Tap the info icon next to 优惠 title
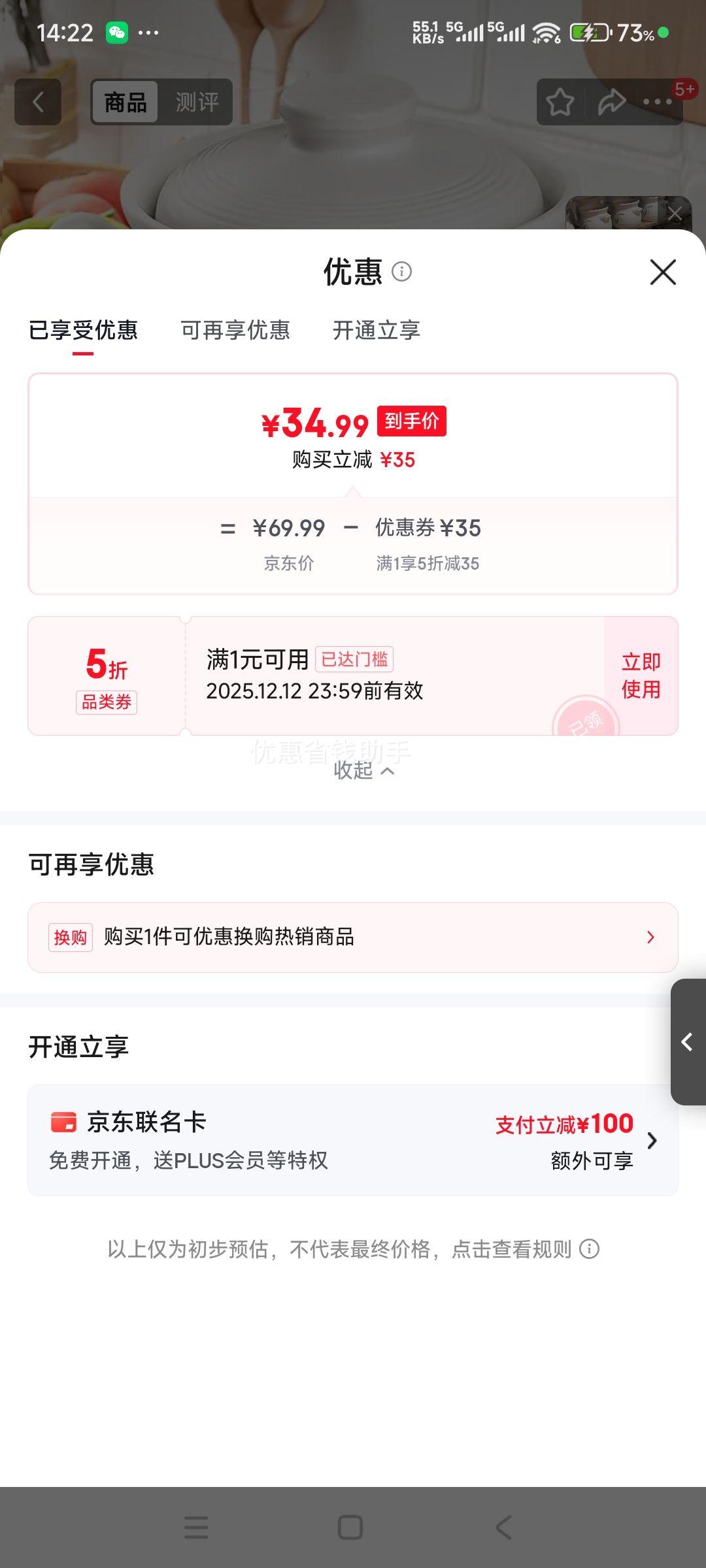 click(401, 272)
